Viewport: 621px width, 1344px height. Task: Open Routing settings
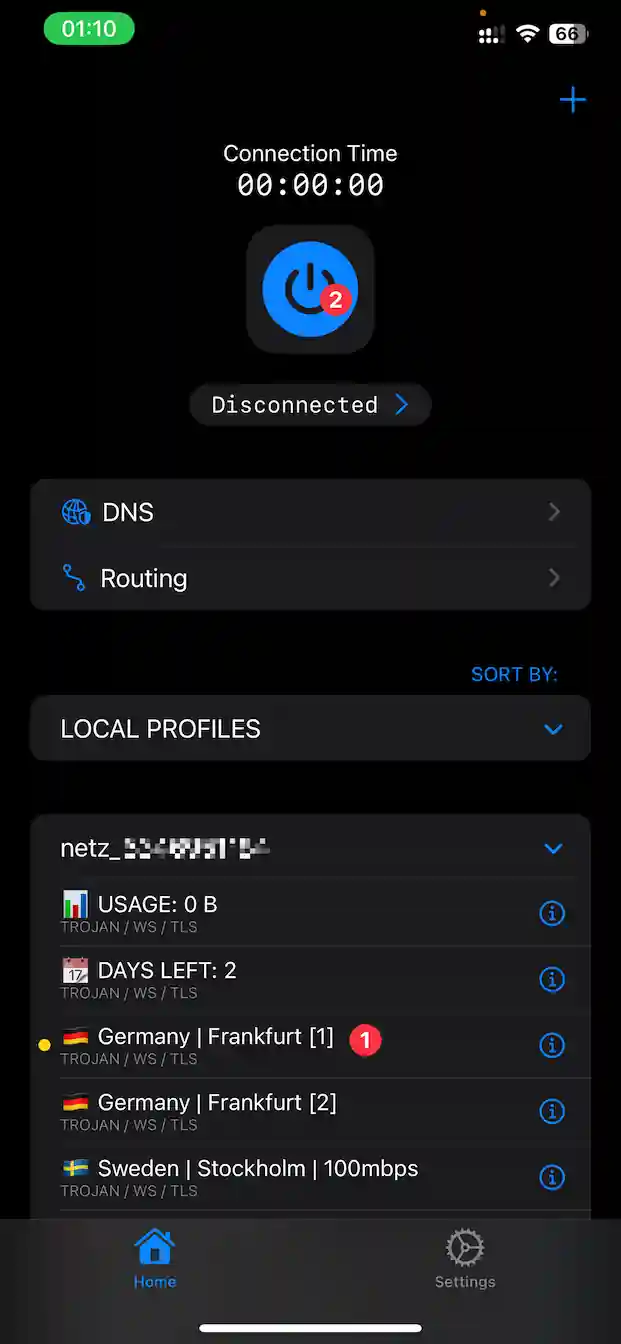coord(310,578)
